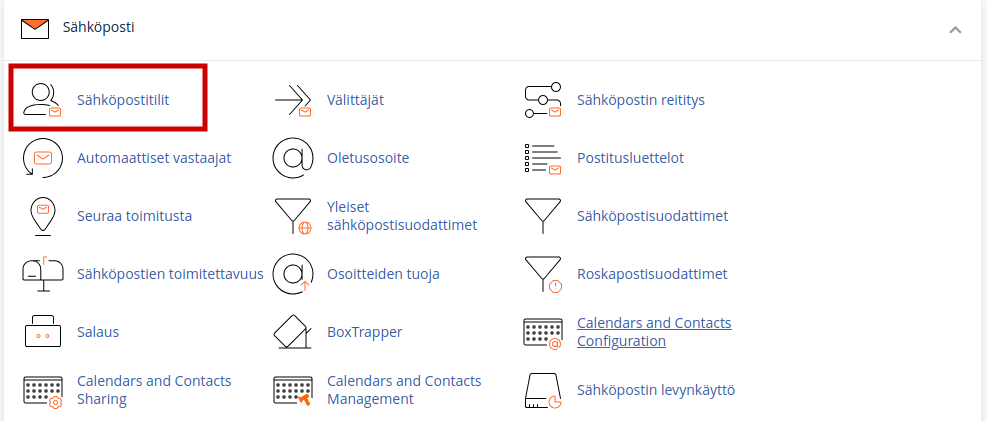Open Calendars and Contacts Configuration
The width and height of the screenshot is (987, 421).
point(653,332)
